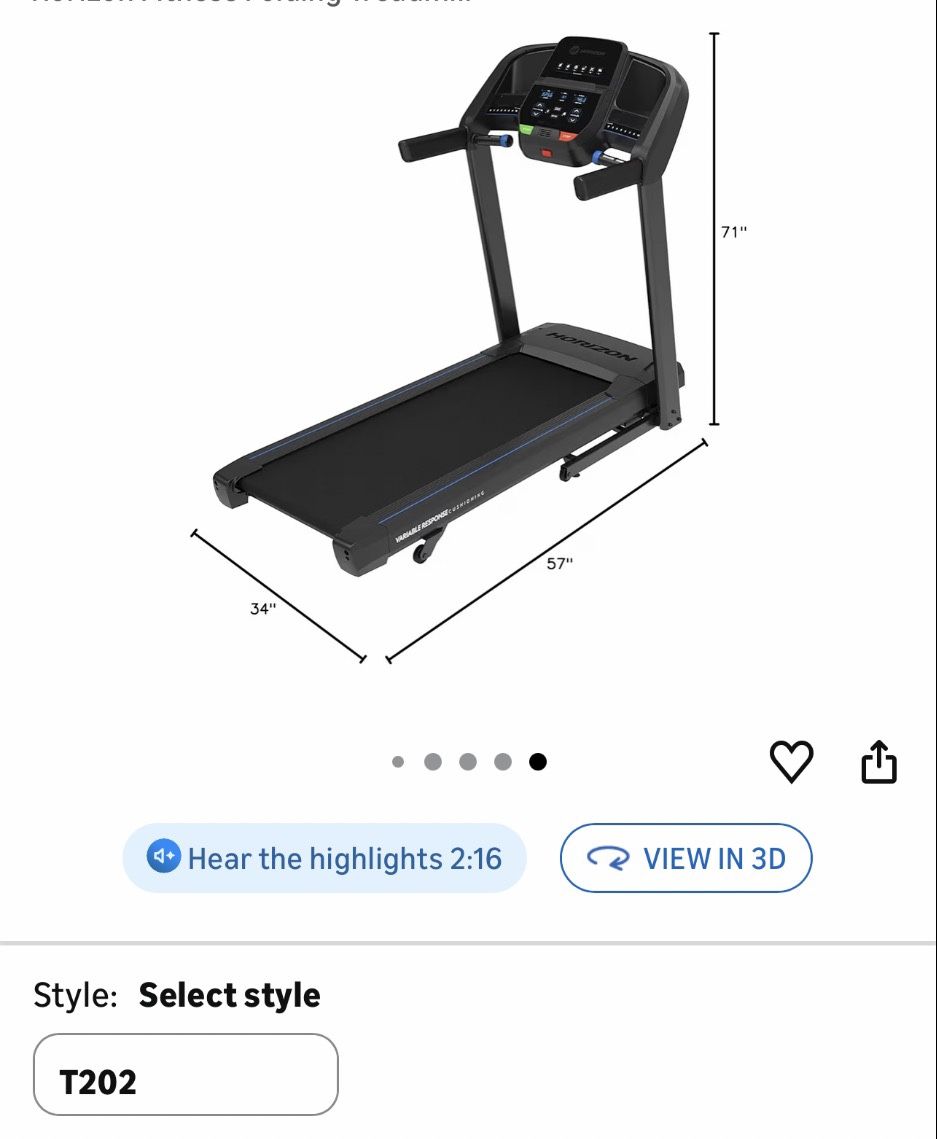Image resolution: width=937 pixels, height=1139 pixels.
Task: Click the third carousel indicator dot
Action: 469,762
